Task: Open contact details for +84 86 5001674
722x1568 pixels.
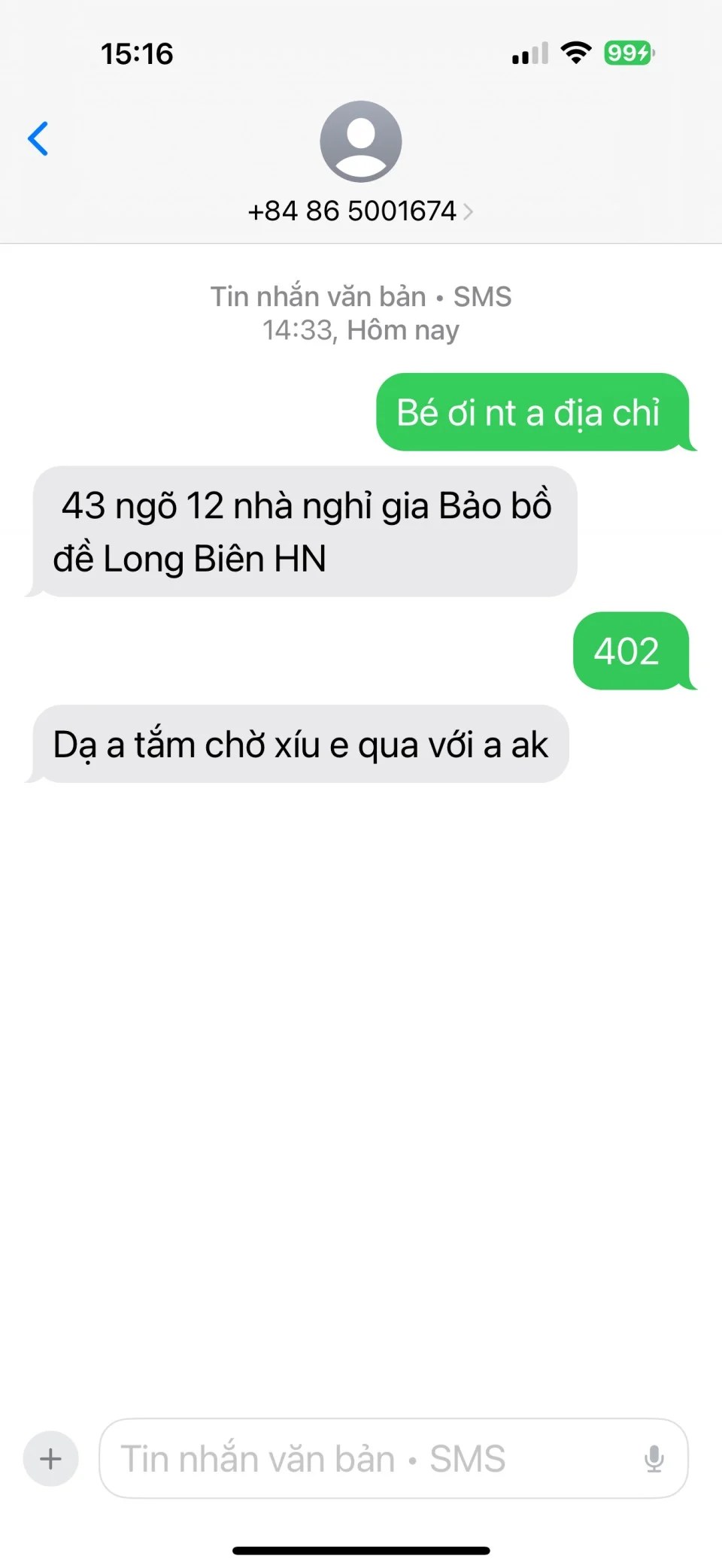Action: coord(360,211)
